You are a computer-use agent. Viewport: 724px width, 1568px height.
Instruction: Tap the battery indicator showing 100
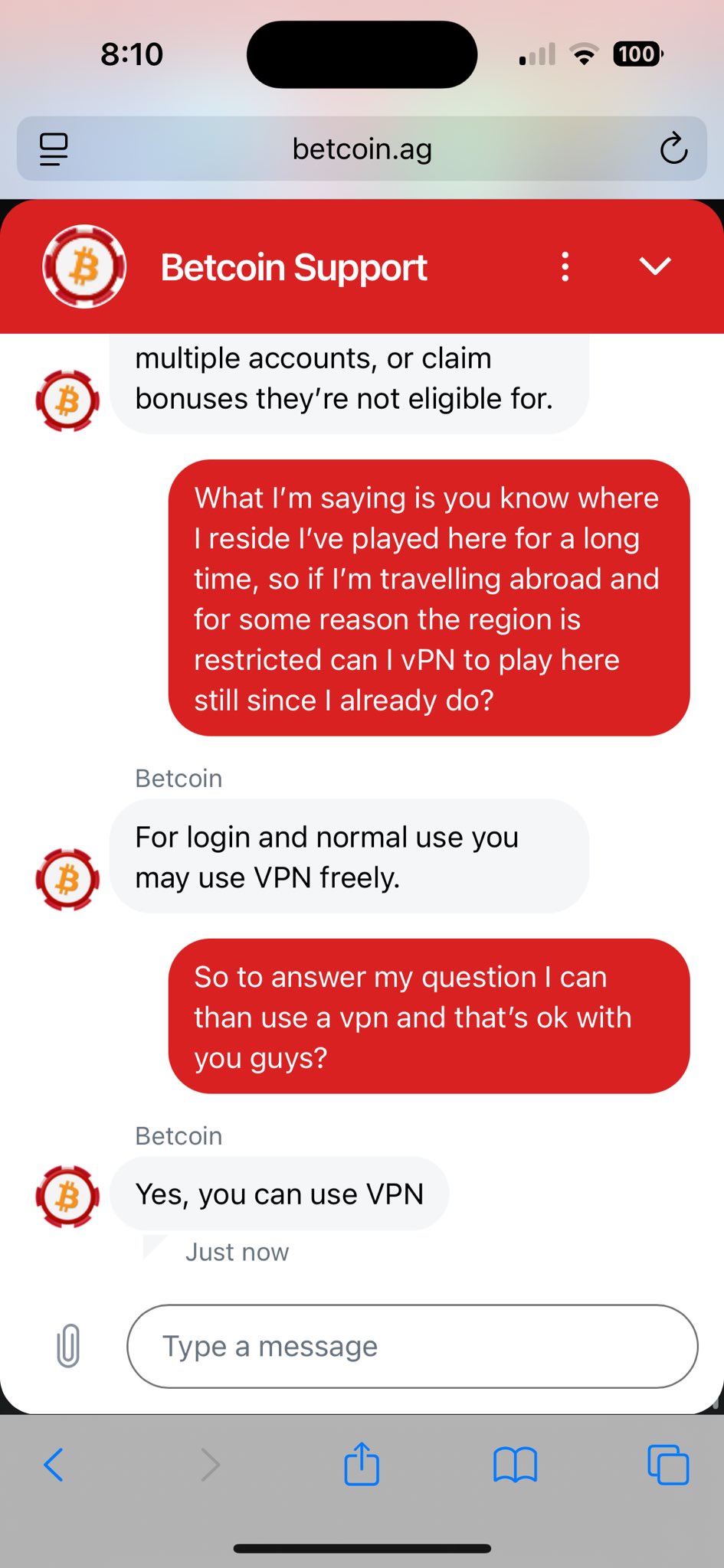click(x=637, y=54)
